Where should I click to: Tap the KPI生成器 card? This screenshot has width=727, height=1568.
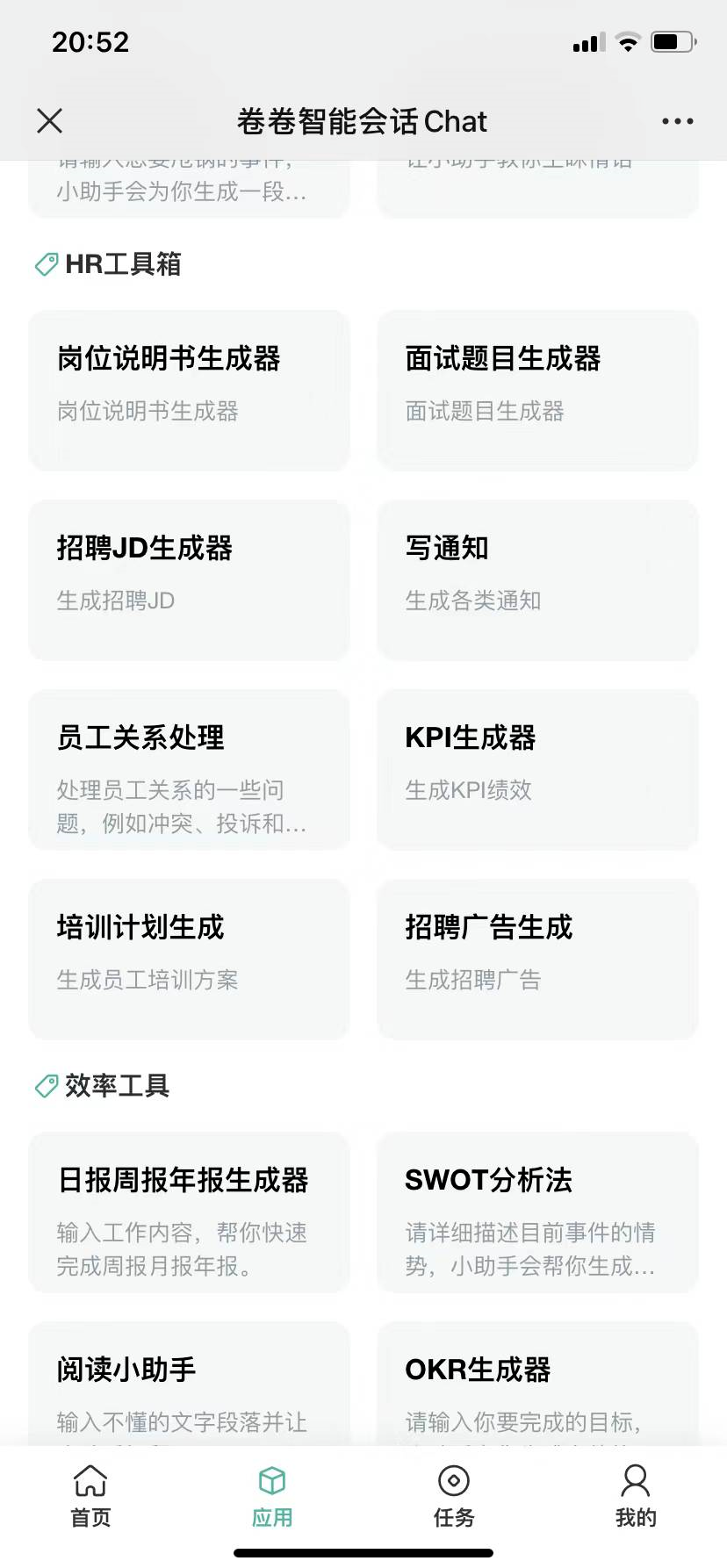click(x=537, y=769)
